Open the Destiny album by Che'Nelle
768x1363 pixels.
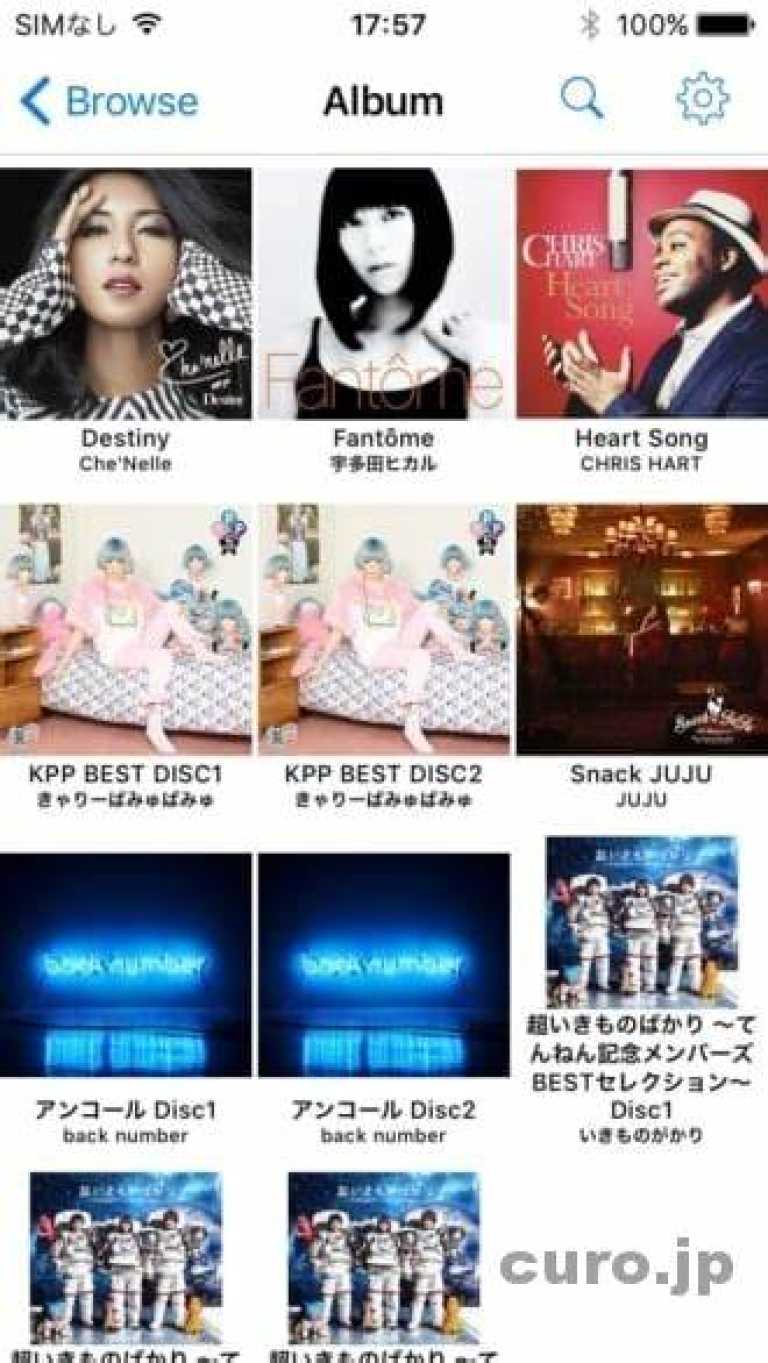click(126, 293)
